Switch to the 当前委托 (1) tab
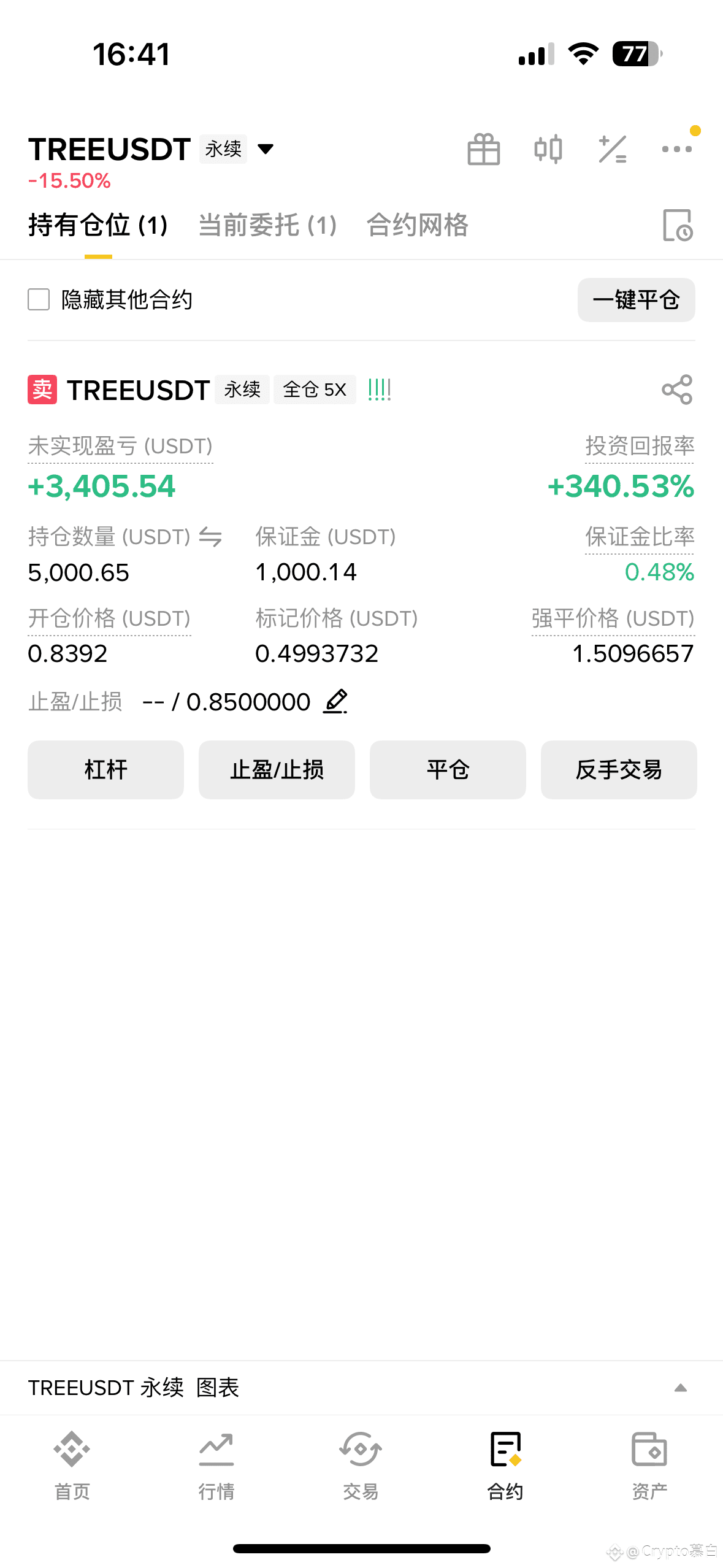The width and height of the screenshot is (723, 1568). (268, 225)
